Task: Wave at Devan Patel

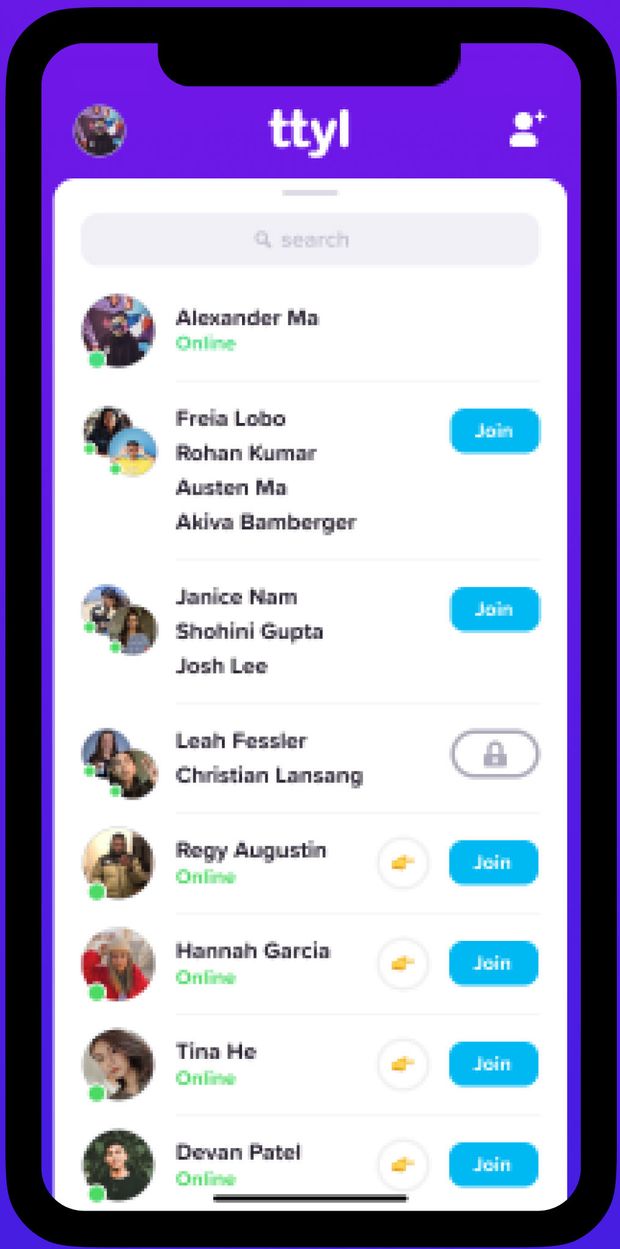Action: [x=403, y=1165]
